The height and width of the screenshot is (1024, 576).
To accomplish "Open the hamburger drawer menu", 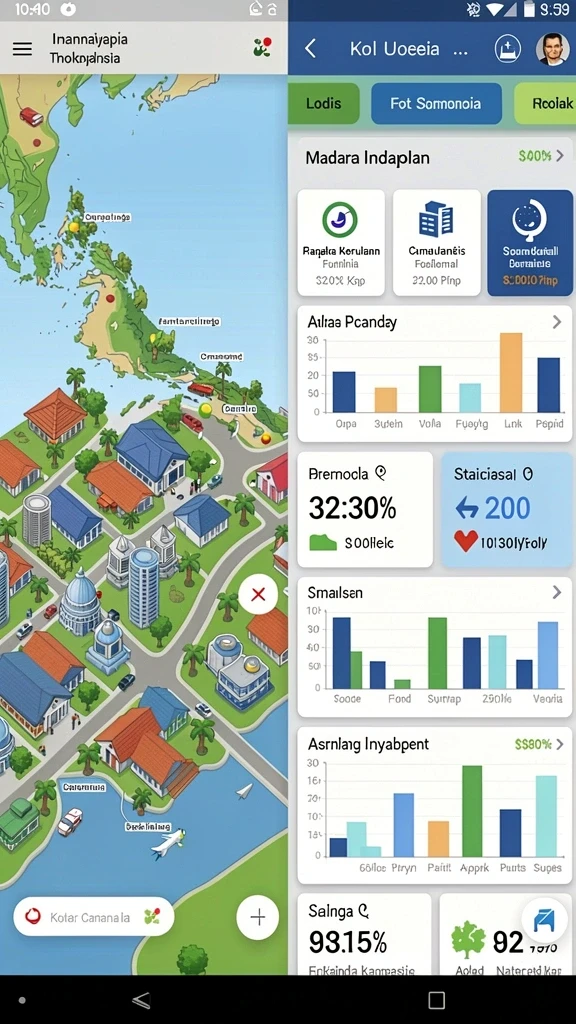I will [22, 49].
